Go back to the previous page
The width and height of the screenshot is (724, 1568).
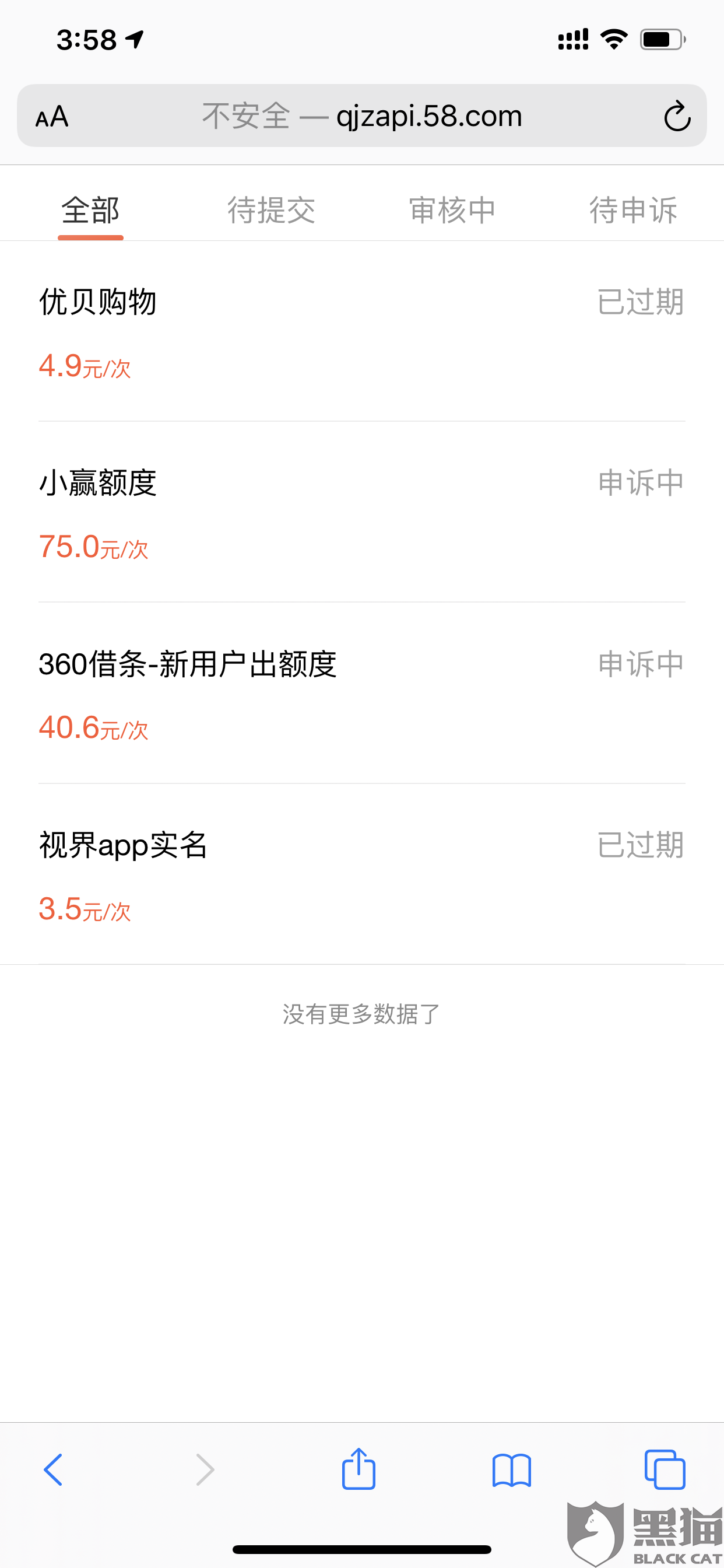[x=53, y=1470]
